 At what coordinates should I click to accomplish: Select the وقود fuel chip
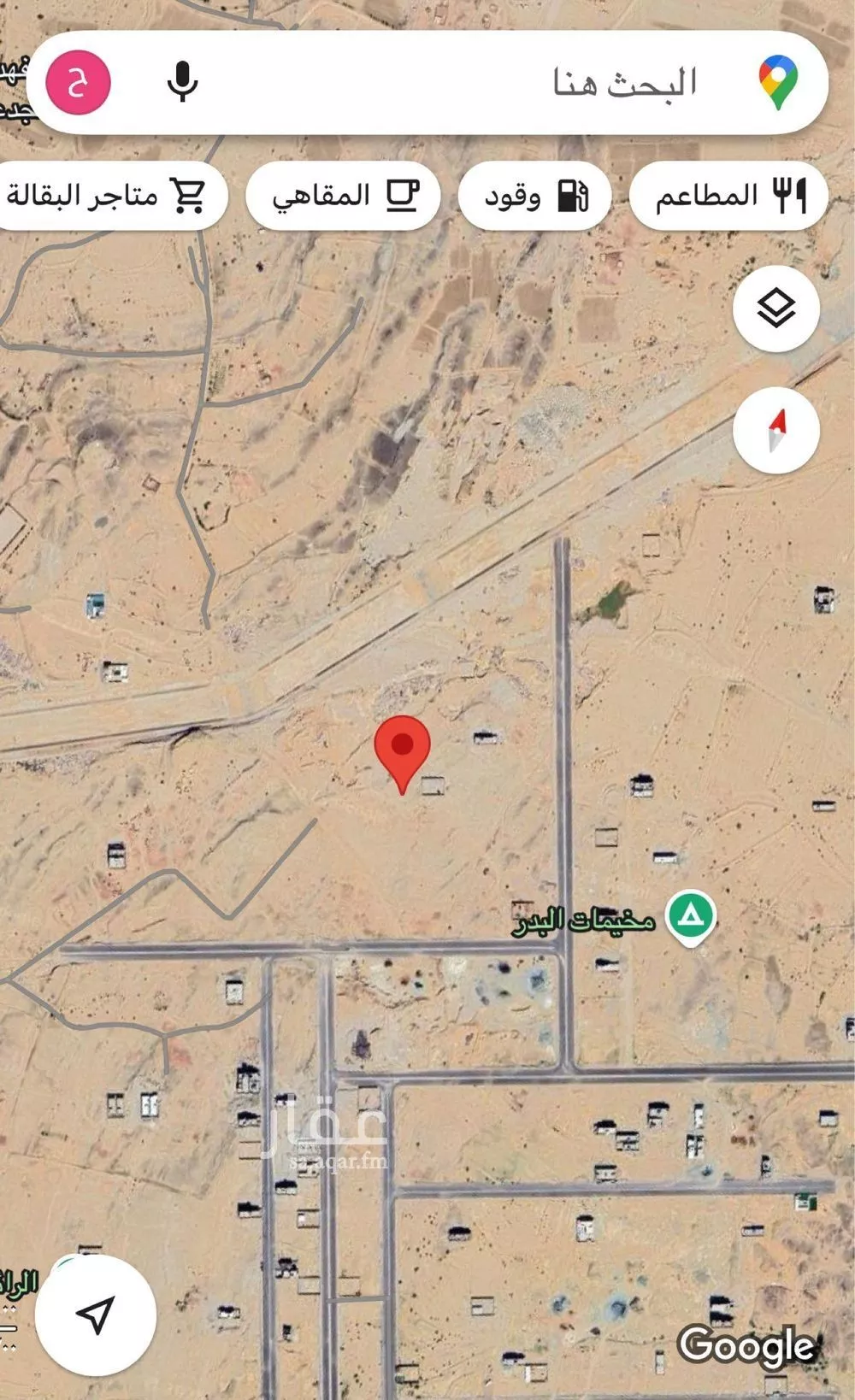click(x=535, y=196)
